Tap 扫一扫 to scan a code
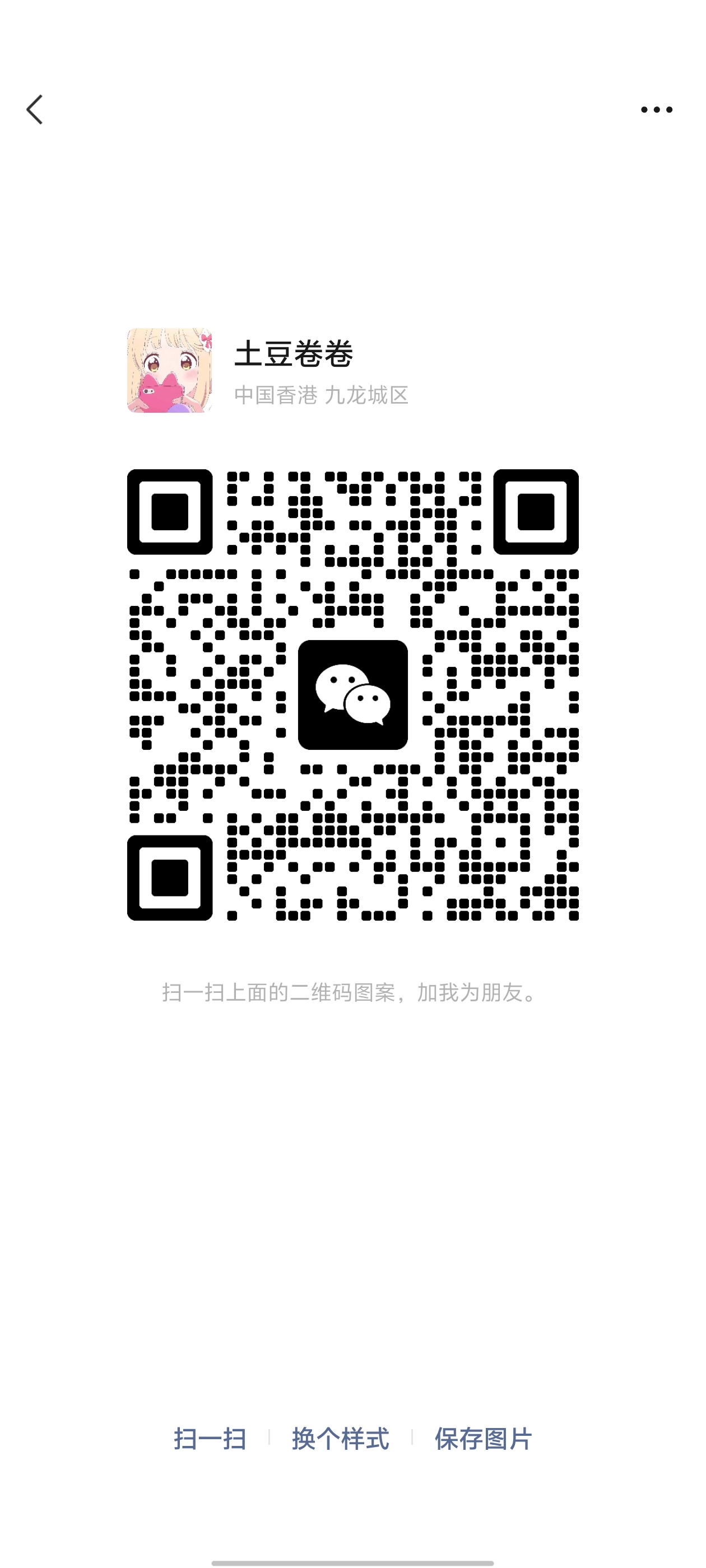The image size is (706, 1568). [x=210, y=1439]
